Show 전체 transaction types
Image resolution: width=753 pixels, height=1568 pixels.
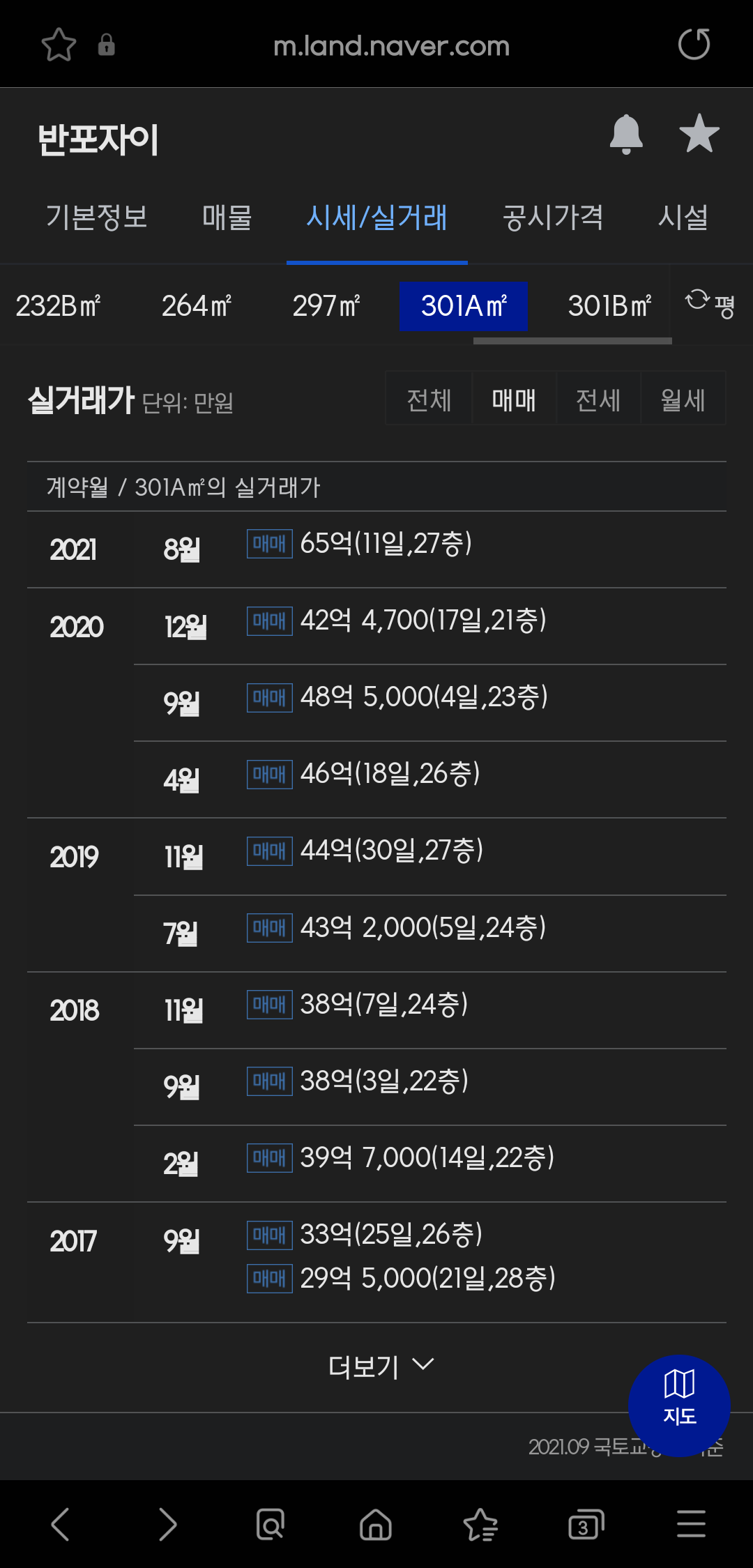coord(429,399)
